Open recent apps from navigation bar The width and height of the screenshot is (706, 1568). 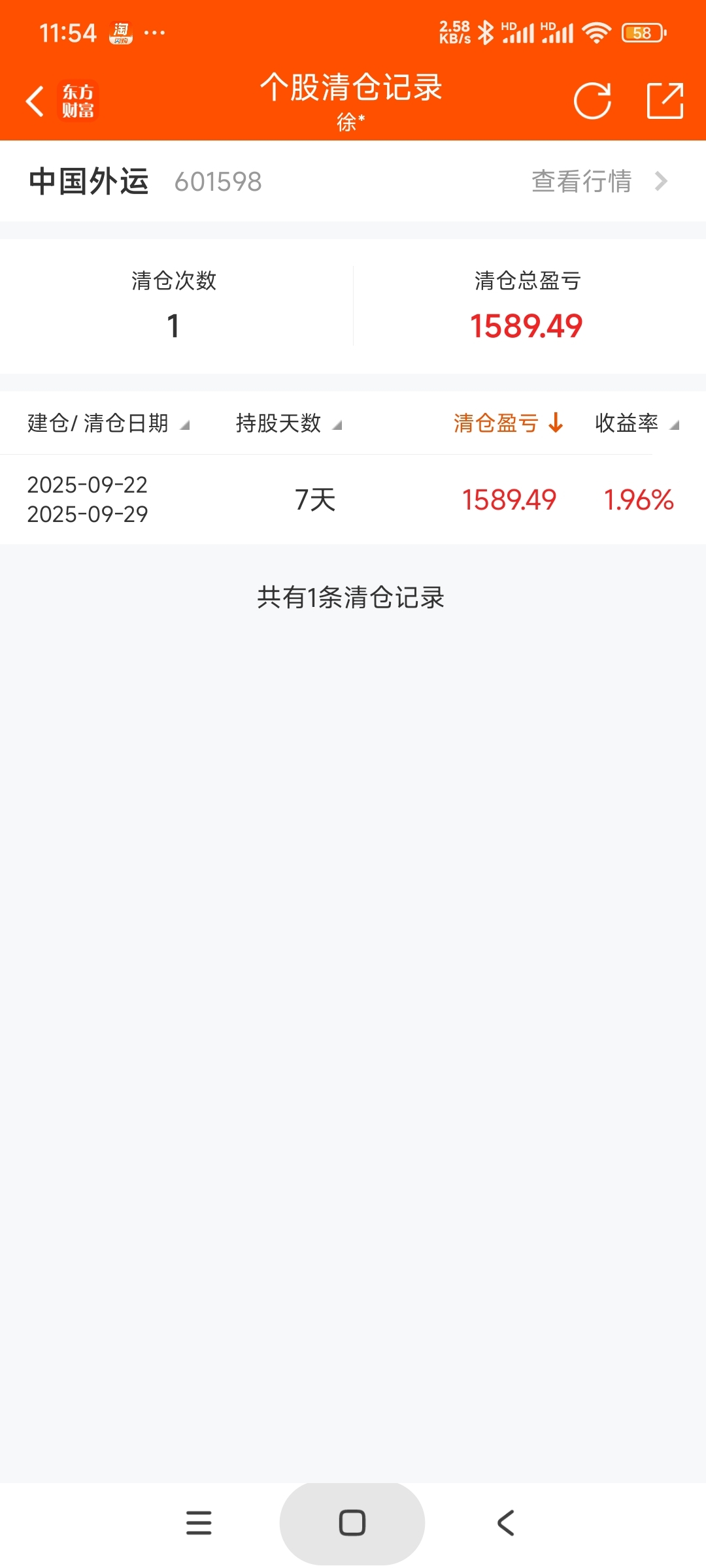pyautogui.click(x=199, y=1523)
